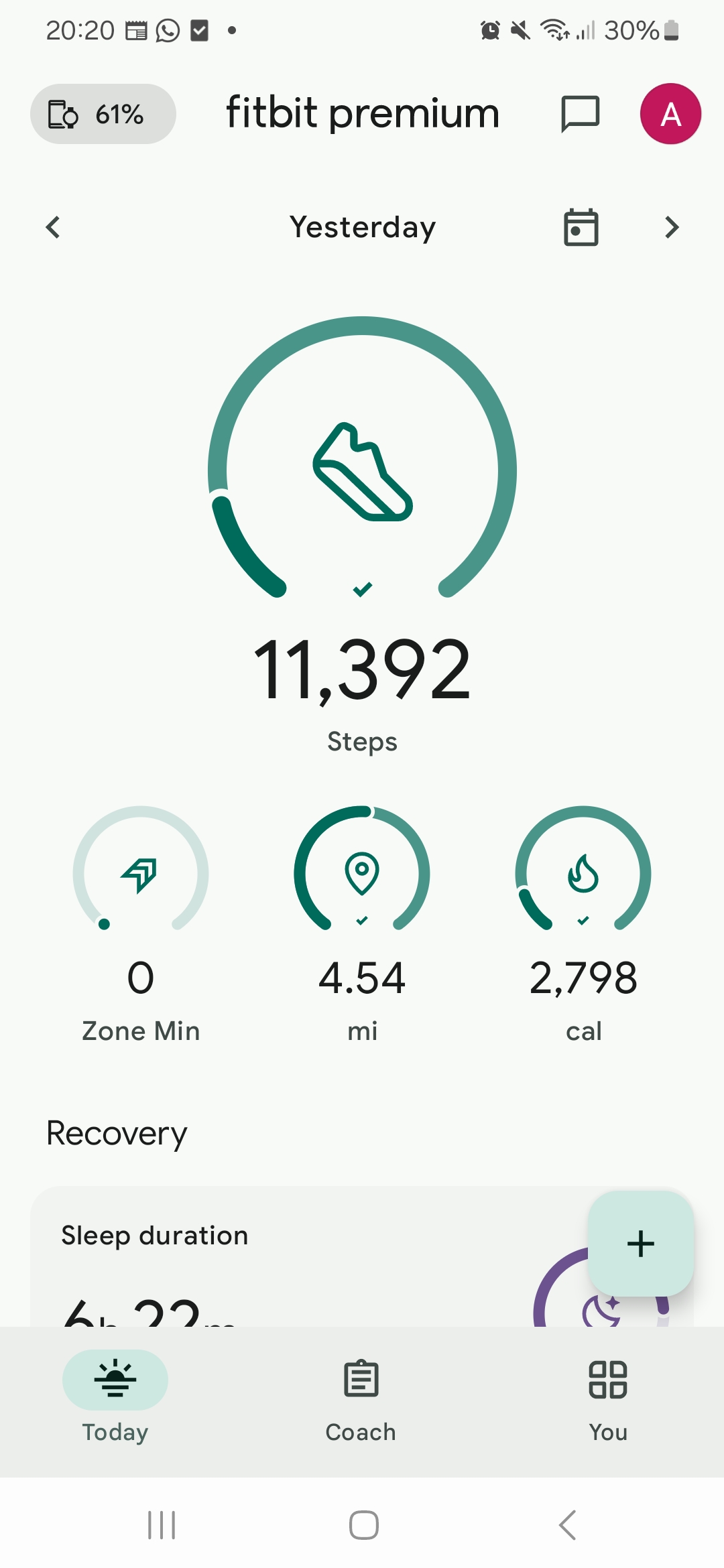
Task: Open the Zone Min metric
Action: (141, 925)
